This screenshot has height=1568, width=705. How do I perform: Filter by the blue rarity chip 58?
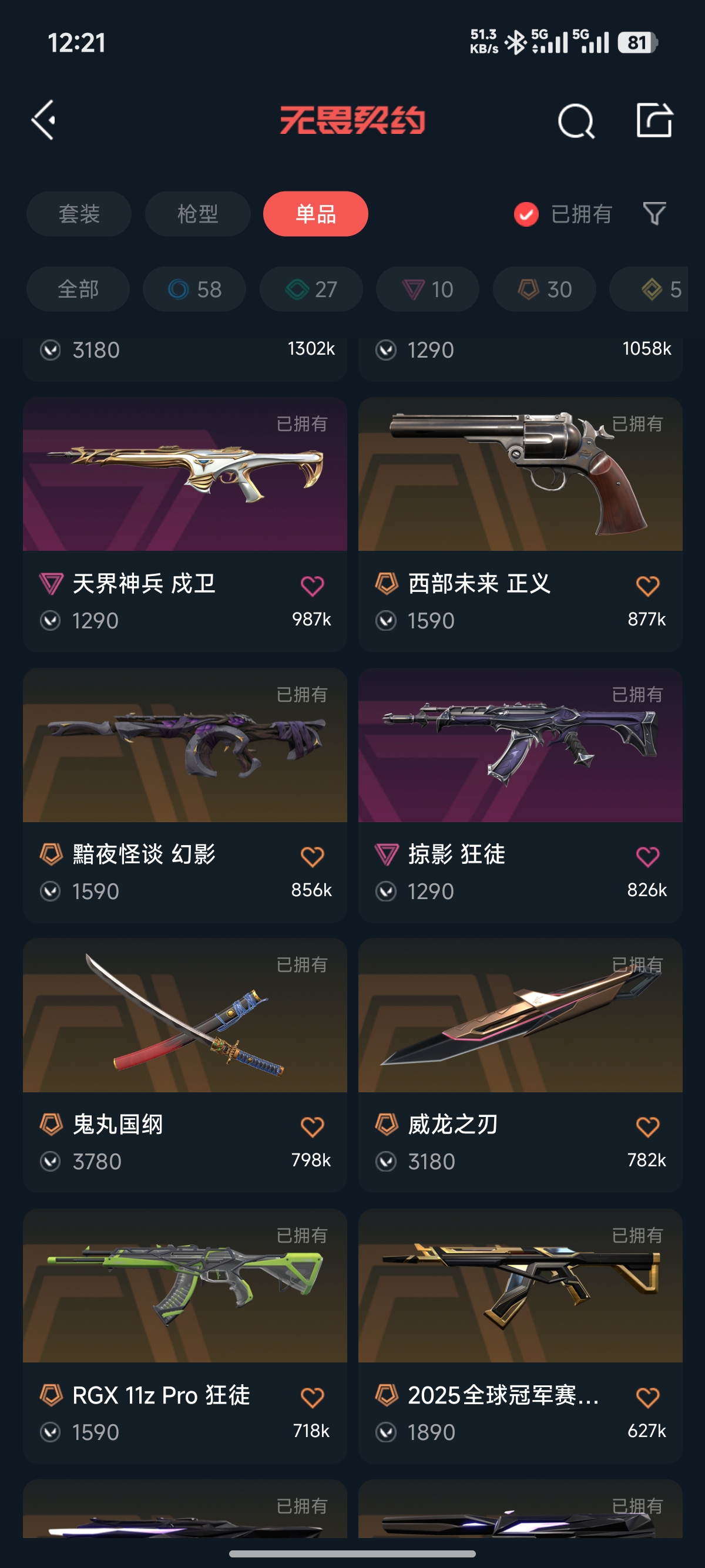(195, 289)
